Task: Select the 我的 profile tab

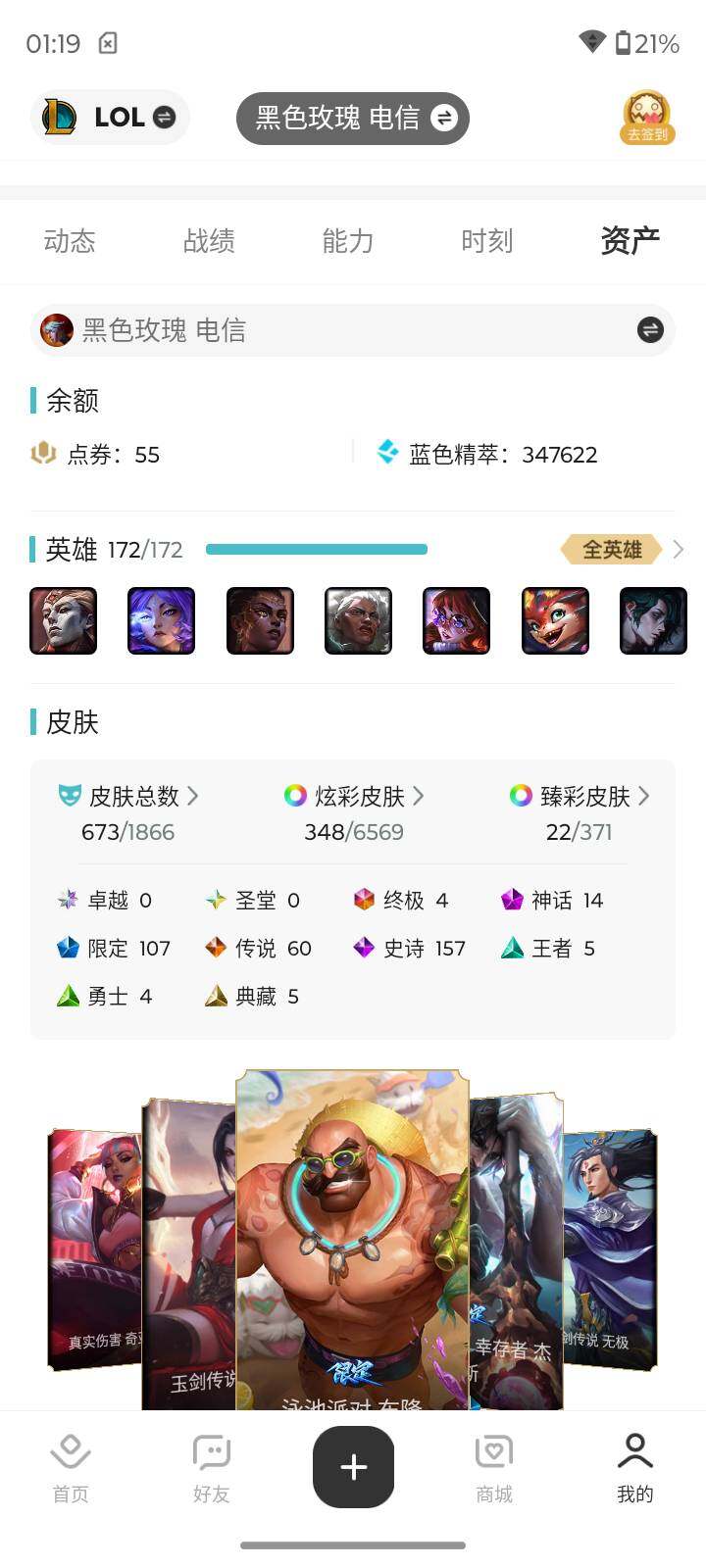Action: click(x=635, y=1467)
